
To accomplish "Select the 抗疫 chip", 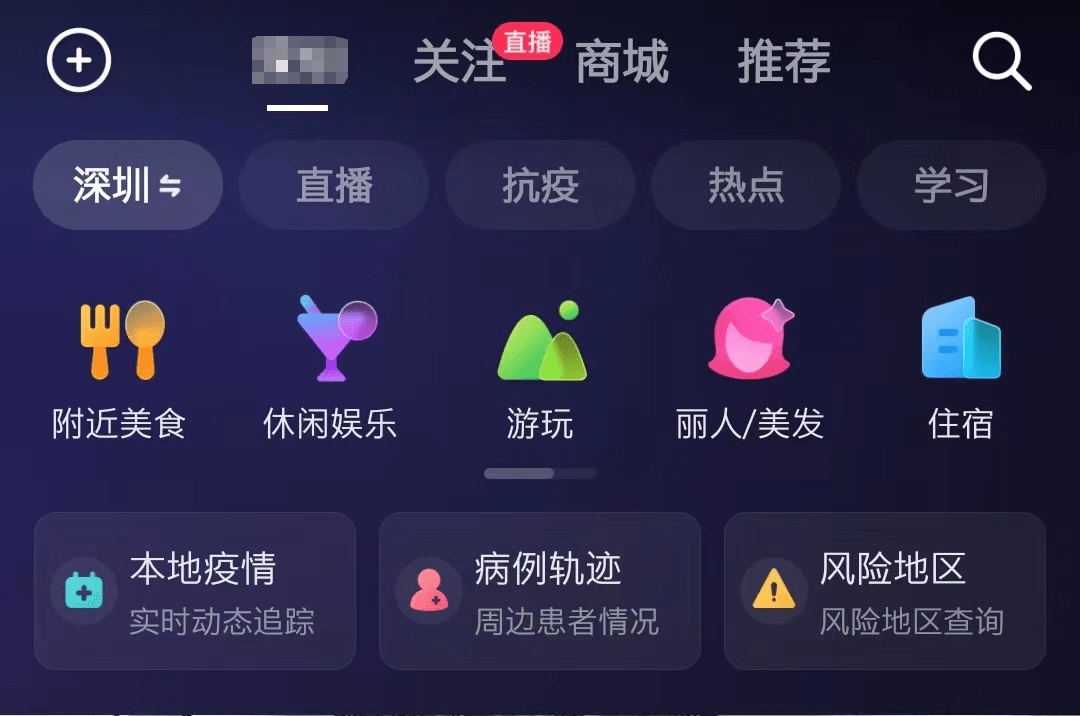I will tap(540, 186).
